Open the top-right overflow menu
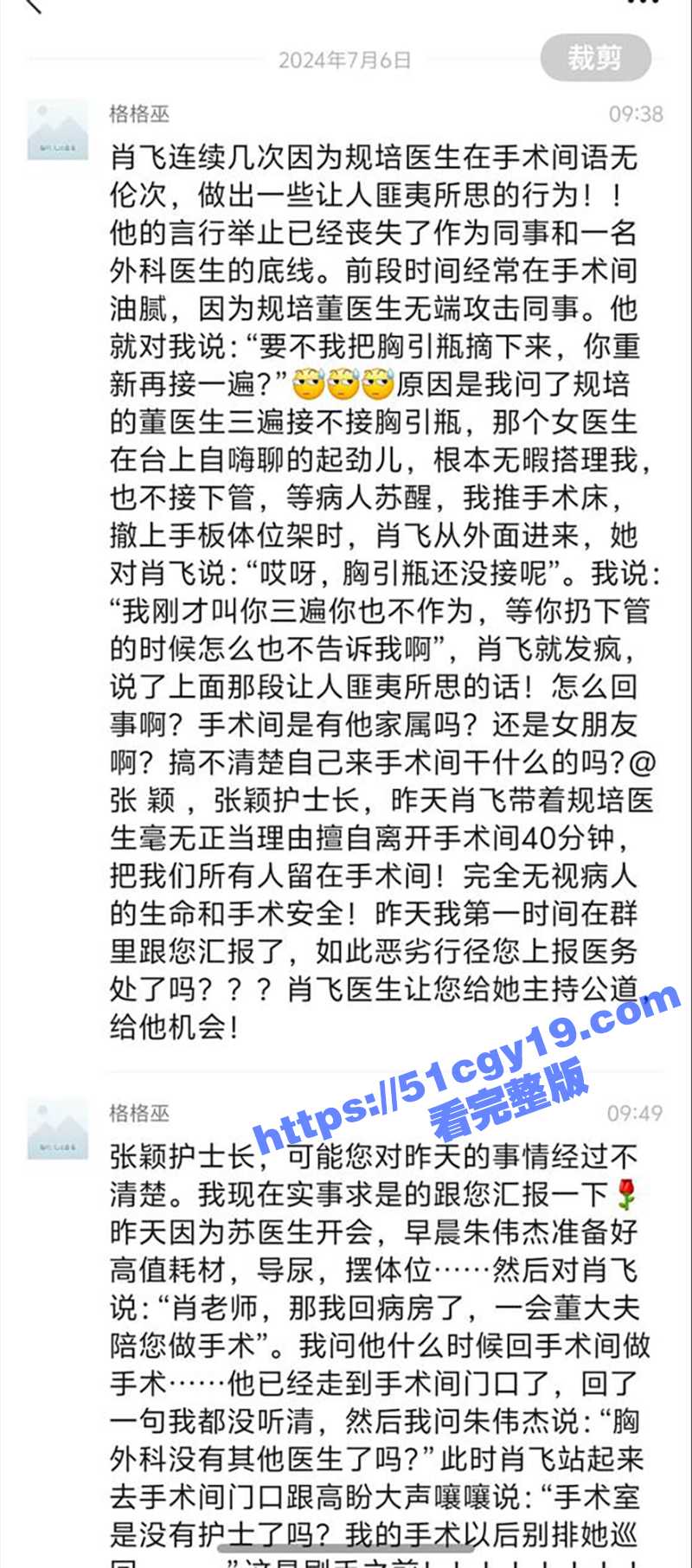Image resolution: width=692 pixels, height=1568 pixels. coord(644,3)
